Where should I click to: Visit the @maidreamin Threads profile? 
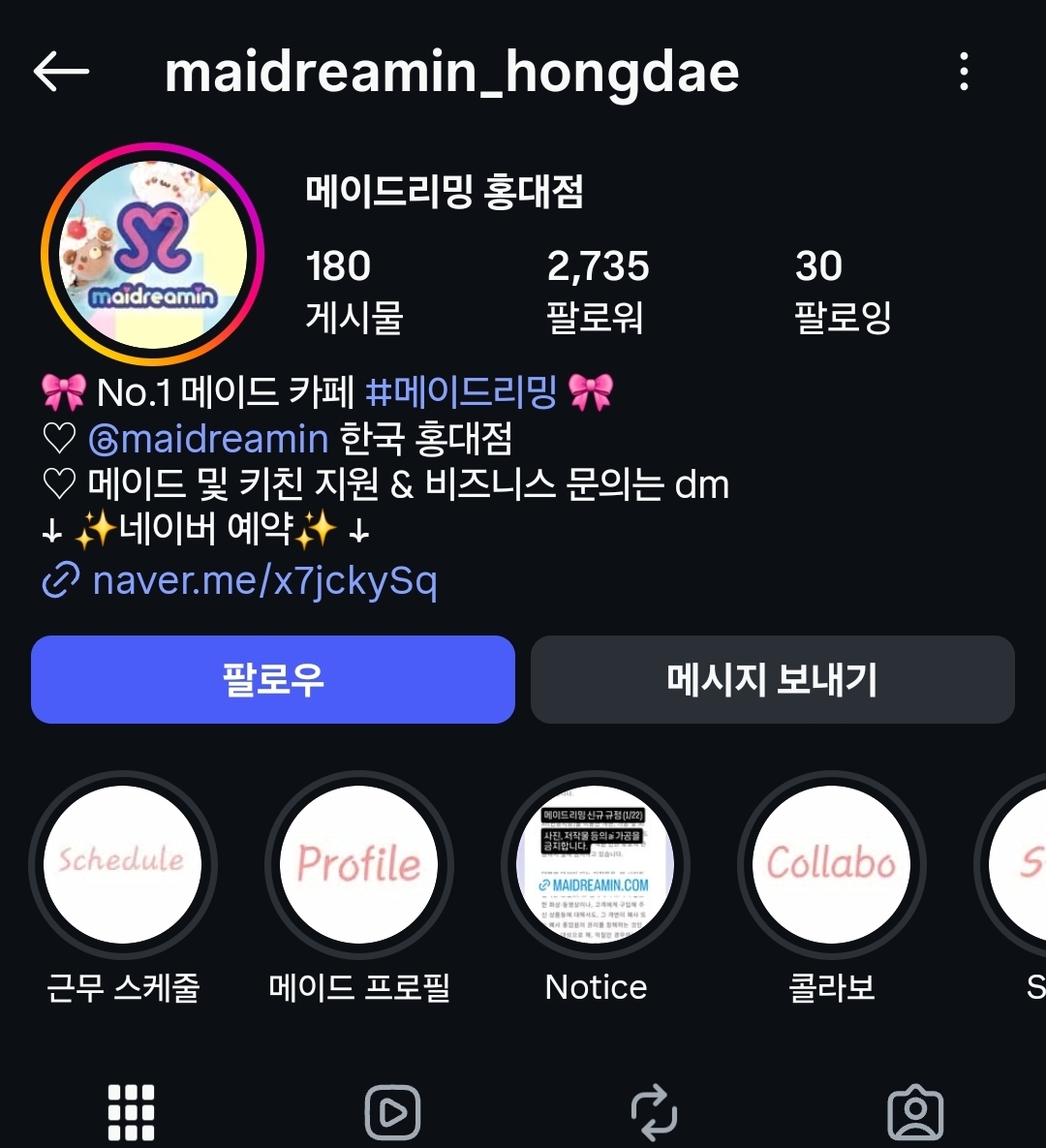209,440
